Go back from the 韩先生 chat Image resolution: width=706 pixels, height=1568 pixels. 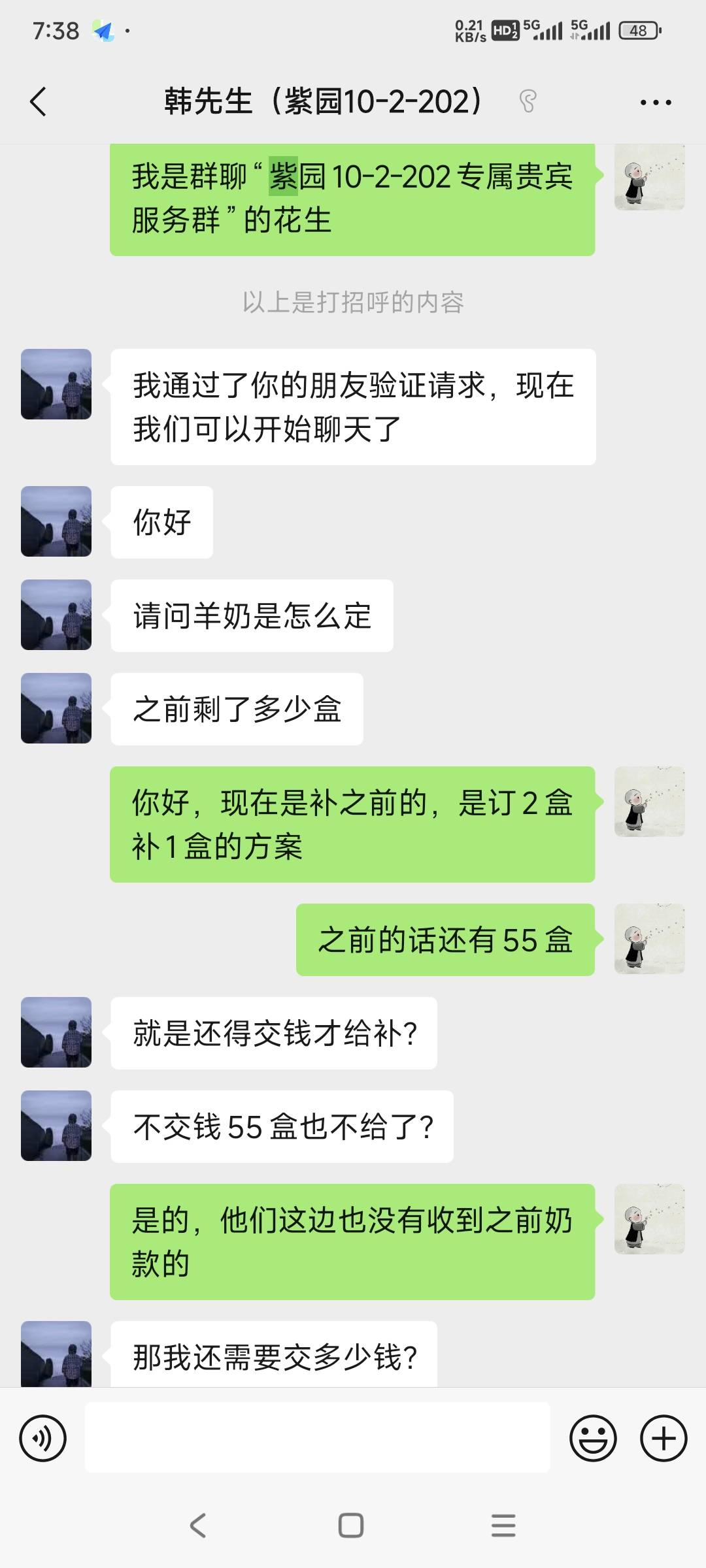click(39, 102)
